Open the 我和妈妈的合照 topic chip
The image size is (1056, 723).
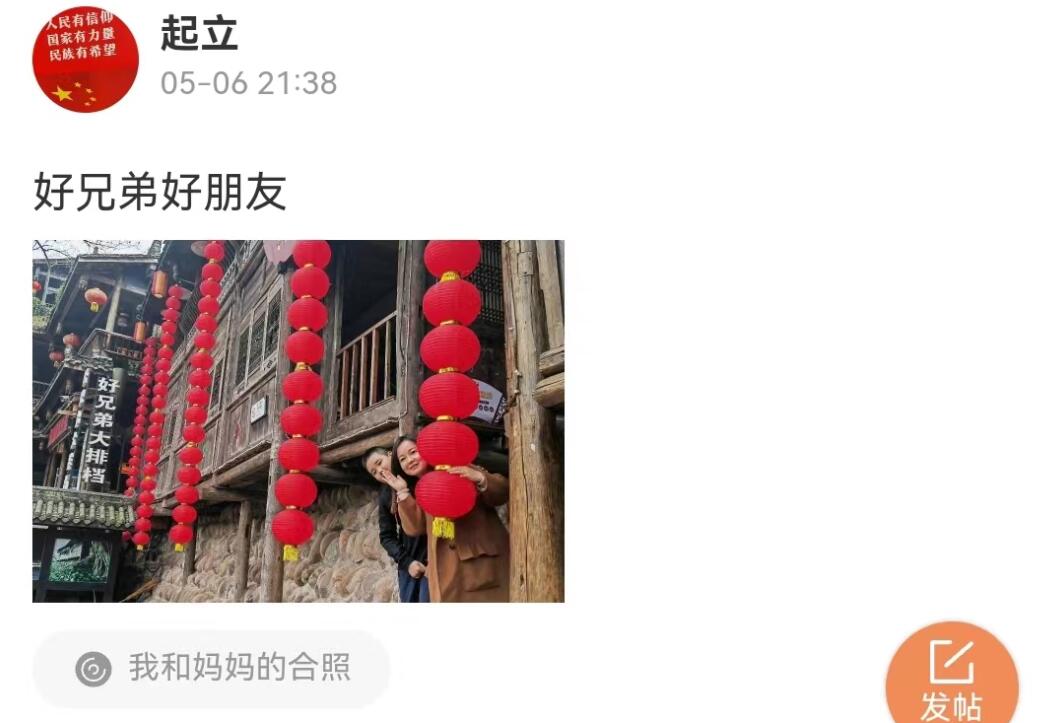pyautogui.click(x=212, y=668)
